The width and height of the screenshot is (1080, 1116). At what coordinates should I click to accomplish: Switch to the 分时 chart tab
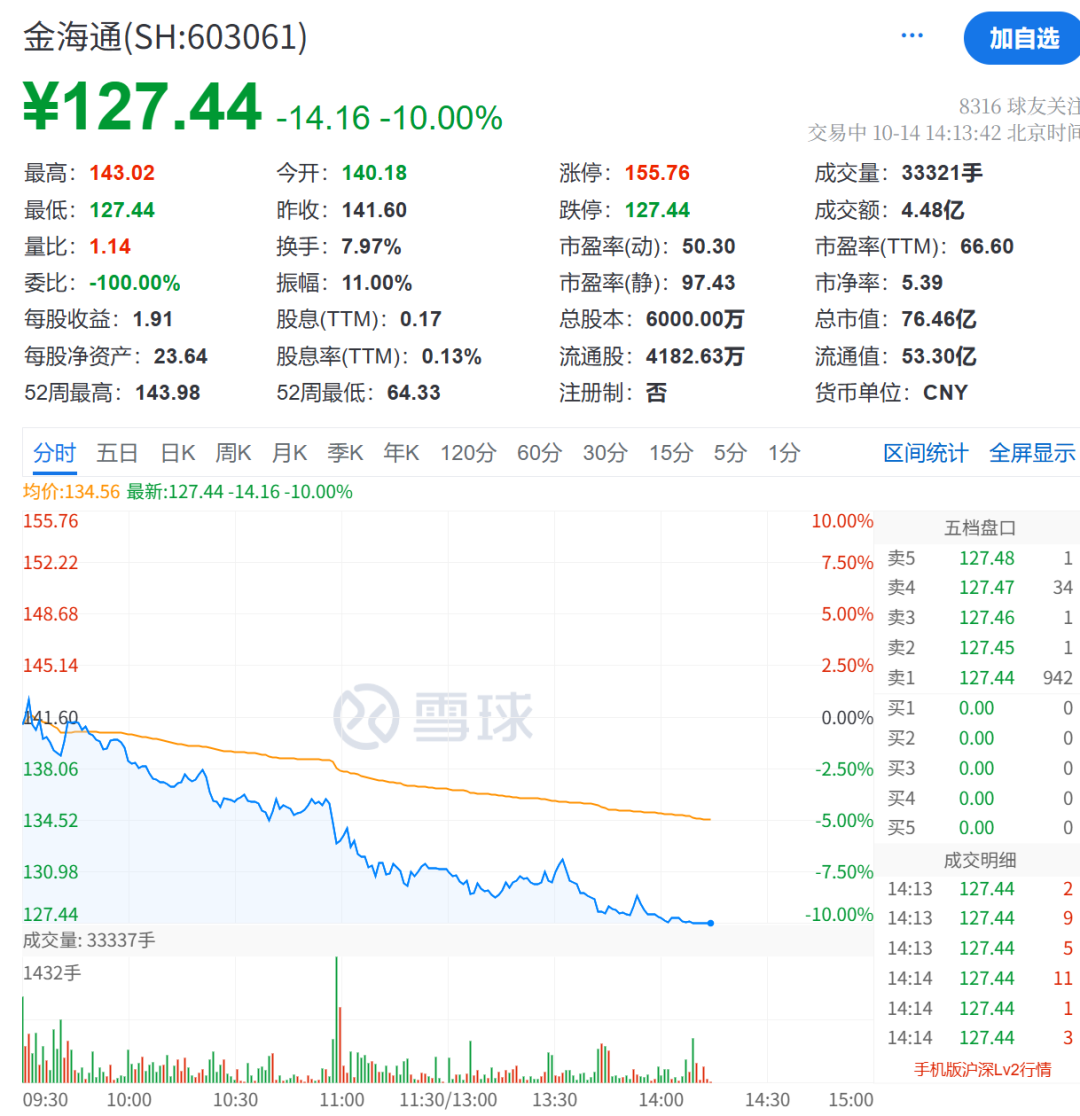click(x=54, y=453)
